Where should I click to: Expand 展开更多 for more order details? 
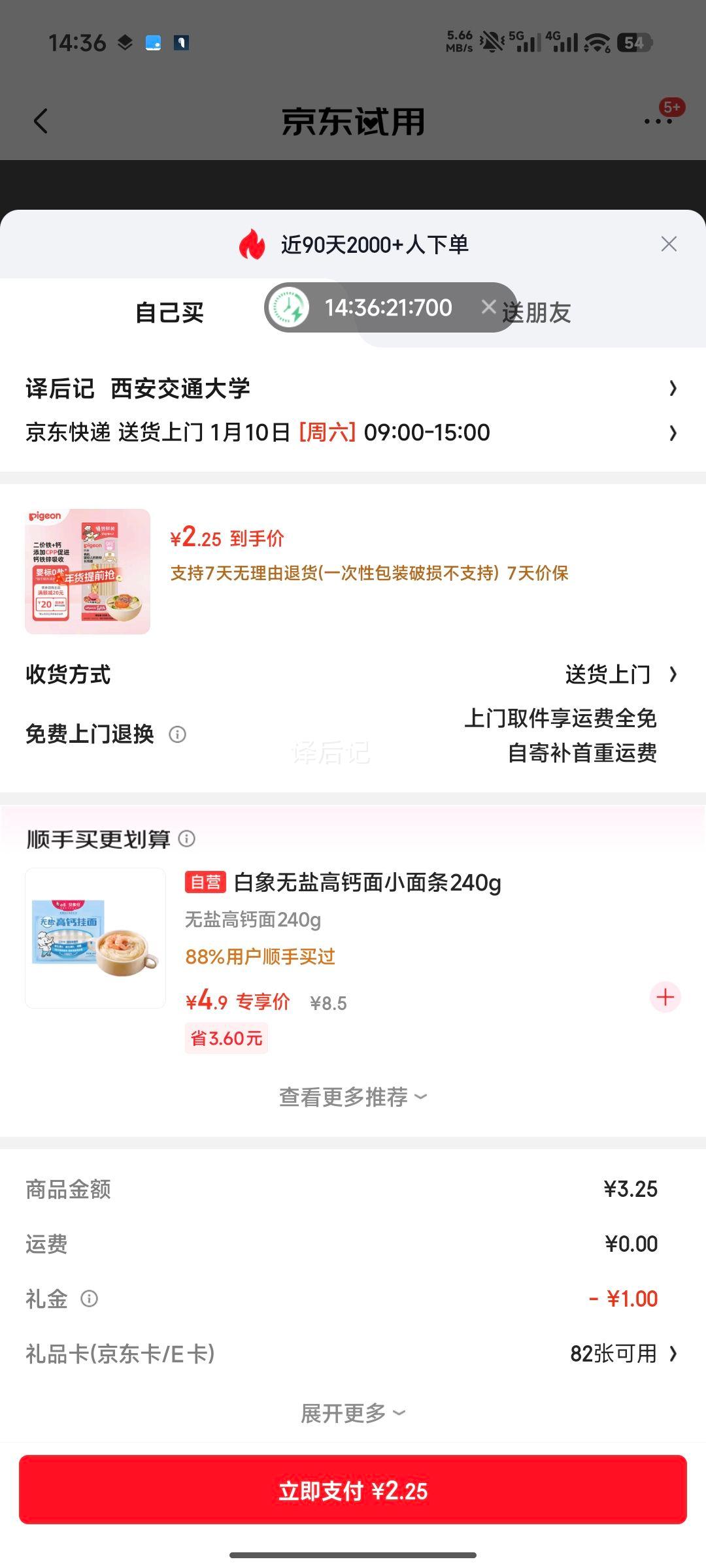353,1411
